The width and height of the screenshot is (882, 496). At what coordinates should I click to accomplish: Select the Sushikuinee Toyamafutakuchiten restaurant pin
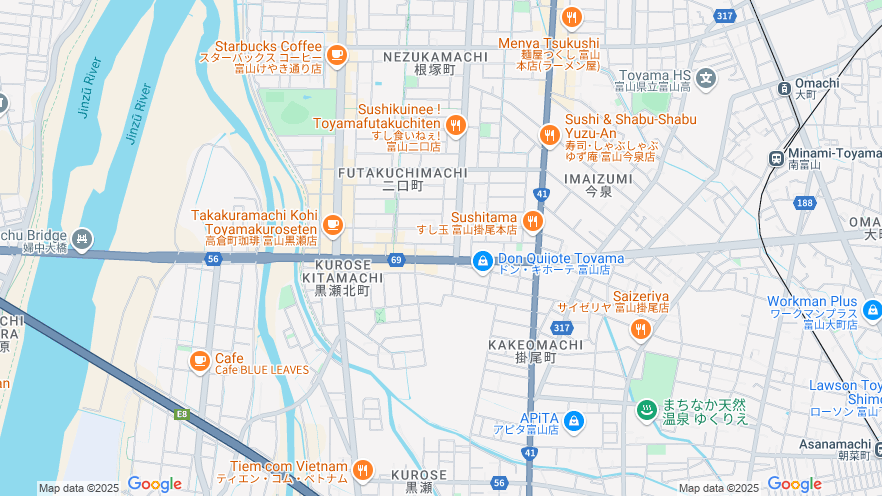click(455, 125)
